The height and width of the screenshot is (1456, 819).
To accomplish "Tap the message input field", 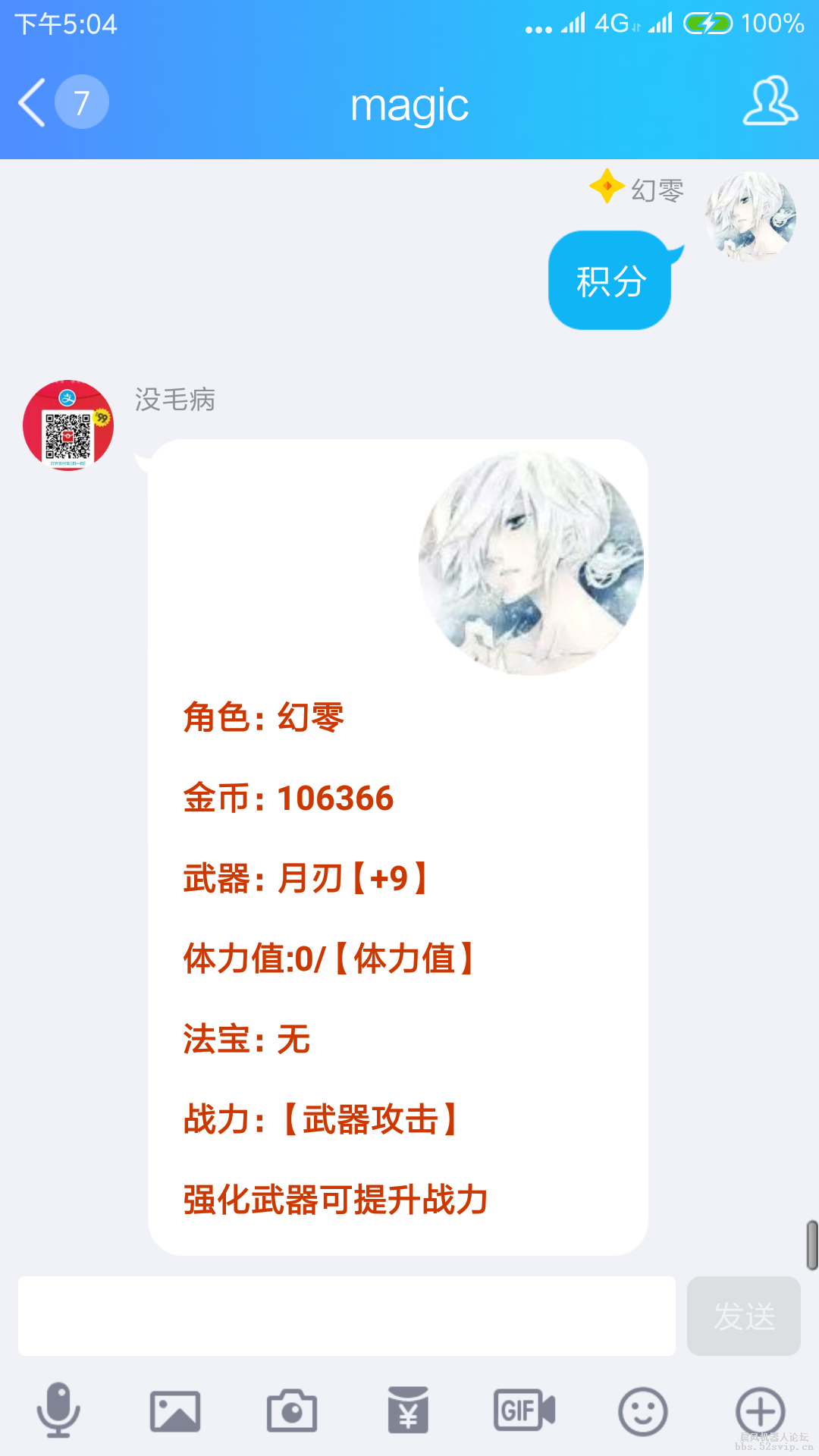I will coord(341,1316).
